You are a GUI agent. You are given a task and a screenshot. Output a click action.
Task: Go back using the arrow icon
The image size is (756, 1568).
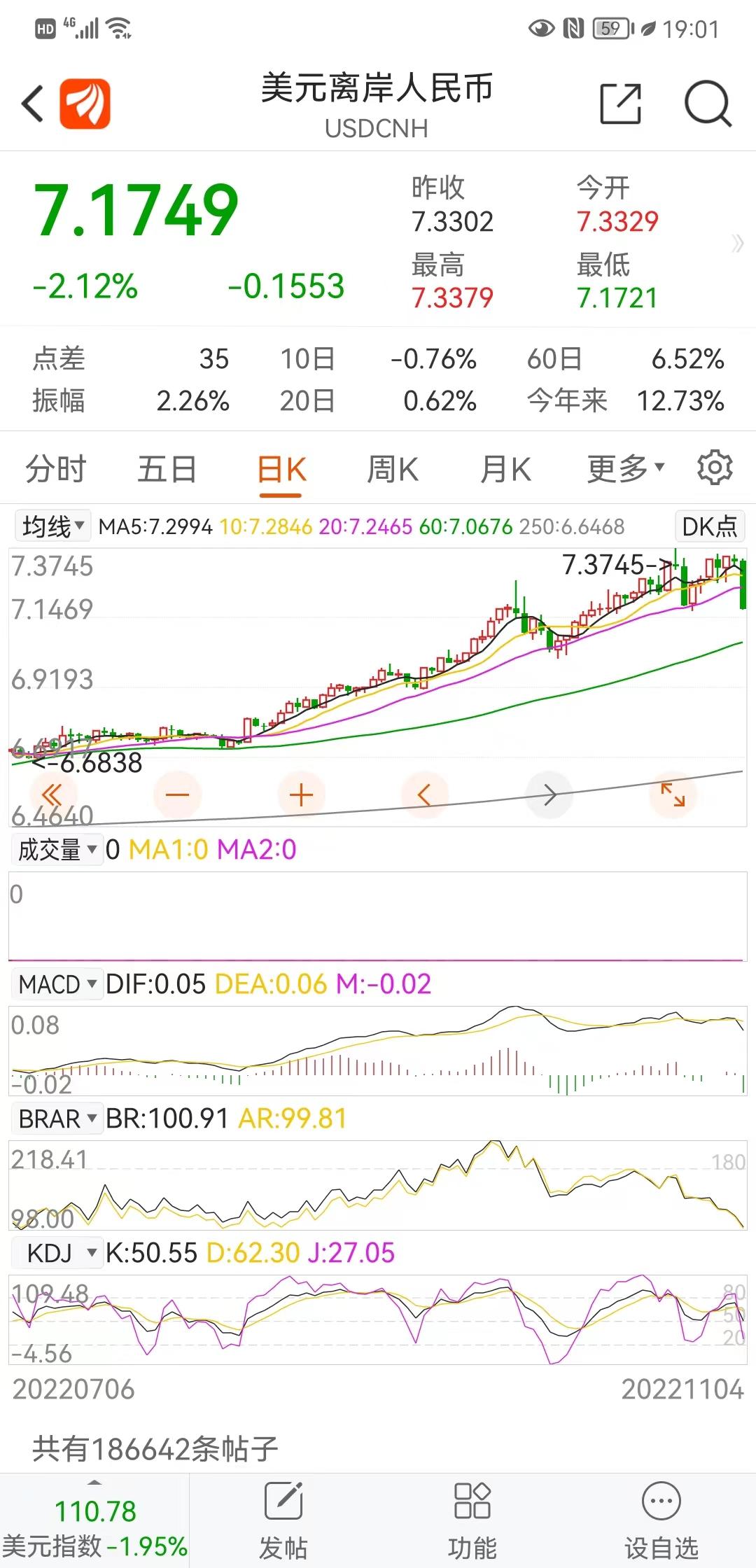pyautogui.click(x=33, y=104)
